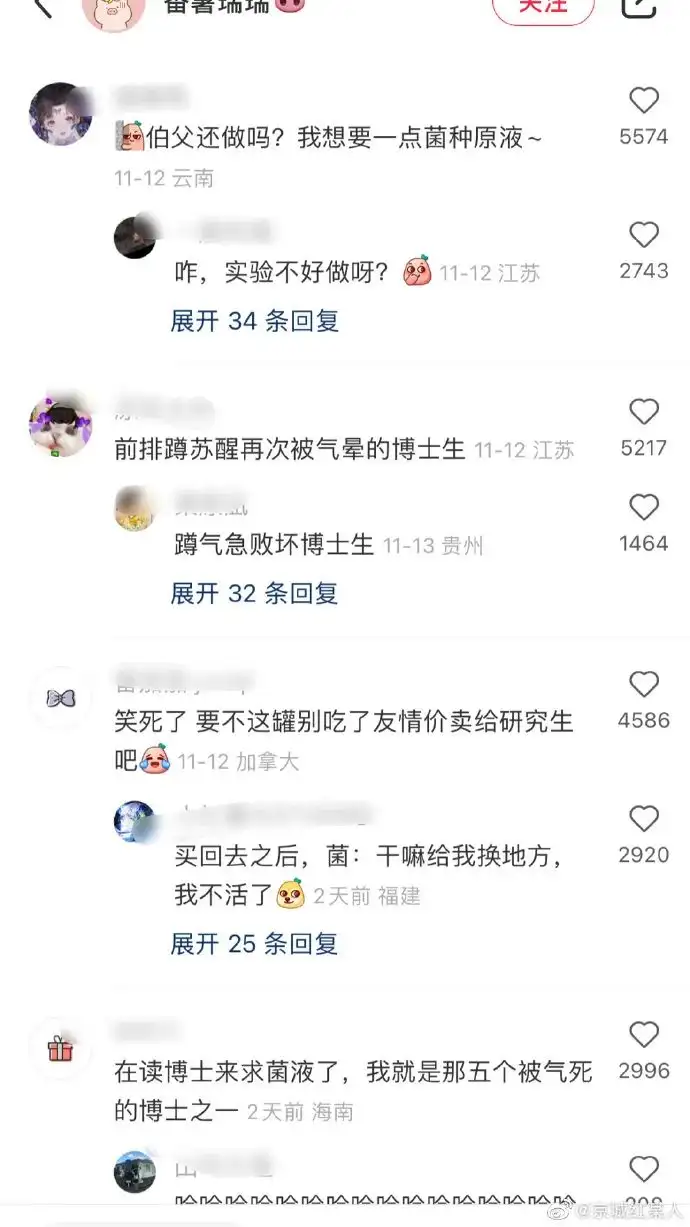Open the gift-box avatar of the Hainan commenter
The width and height of the screenshot is (690, 1227).
click(61, 1049)
